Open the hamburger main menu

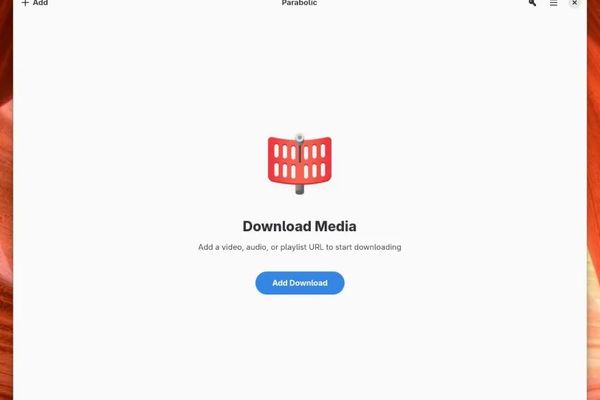(554, 4)
